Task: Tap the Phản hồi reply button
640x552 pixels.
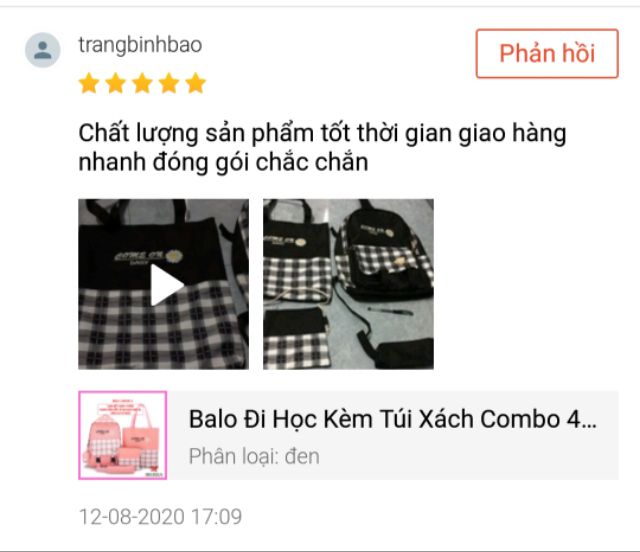Action: point(547,53)
